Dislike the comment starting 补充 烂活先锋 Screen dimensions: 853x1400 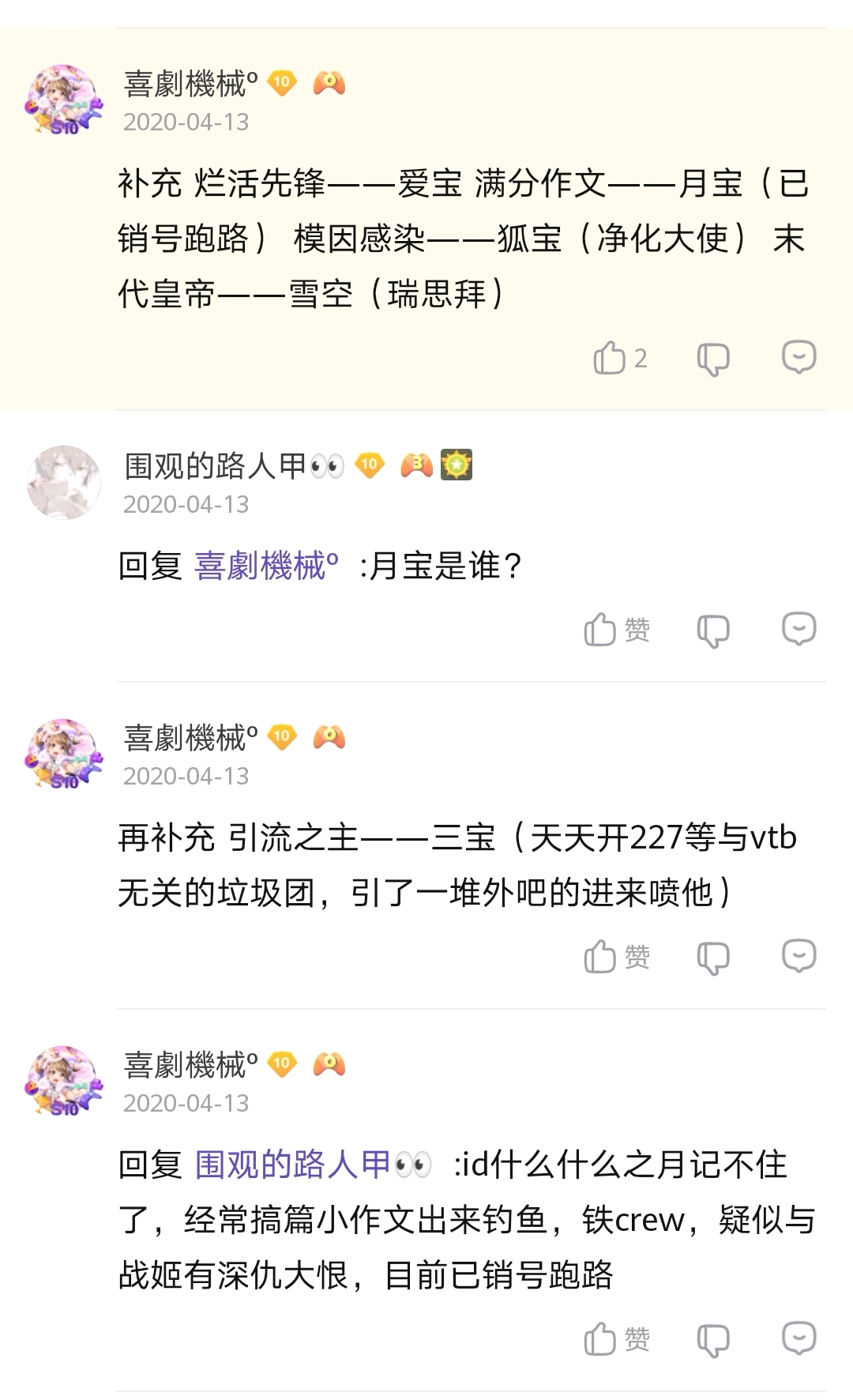[712, 359]
